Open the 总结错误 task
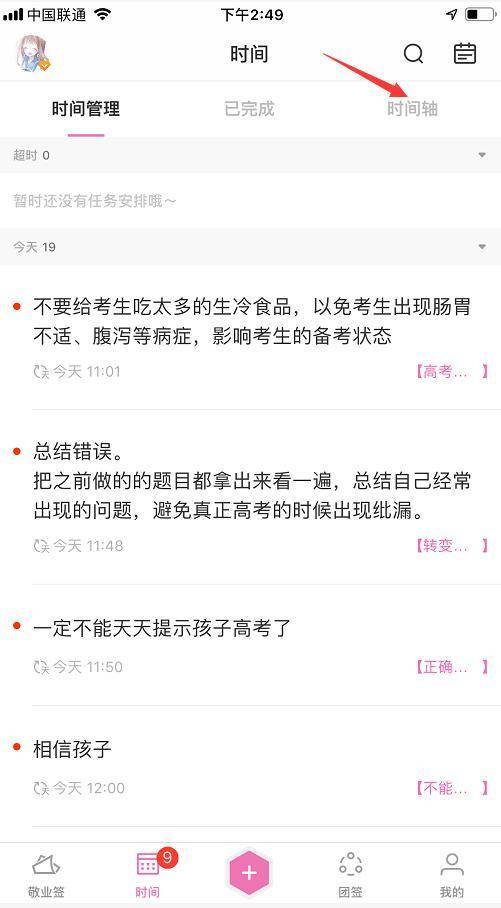 pyautogui.click(x=250, y=497)
